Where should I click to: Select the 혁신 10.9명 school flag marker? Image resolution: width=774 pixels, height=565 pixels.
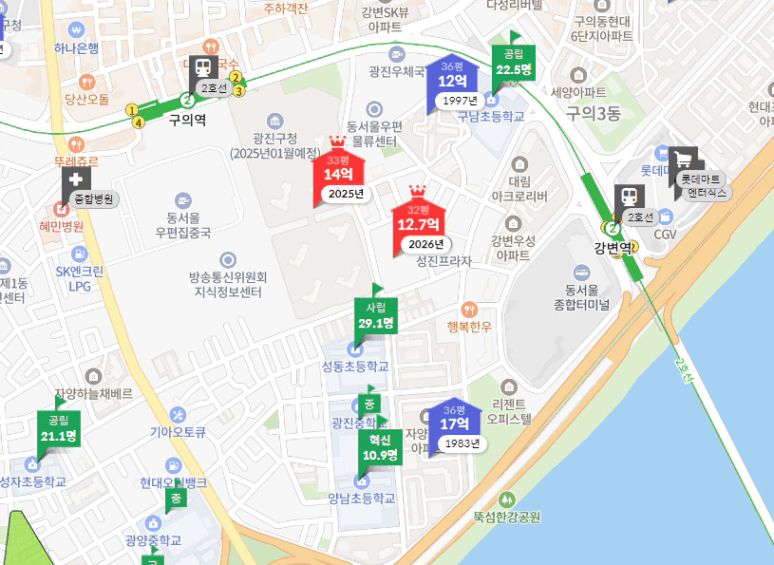pyautogui.click(x=380, y=447)
